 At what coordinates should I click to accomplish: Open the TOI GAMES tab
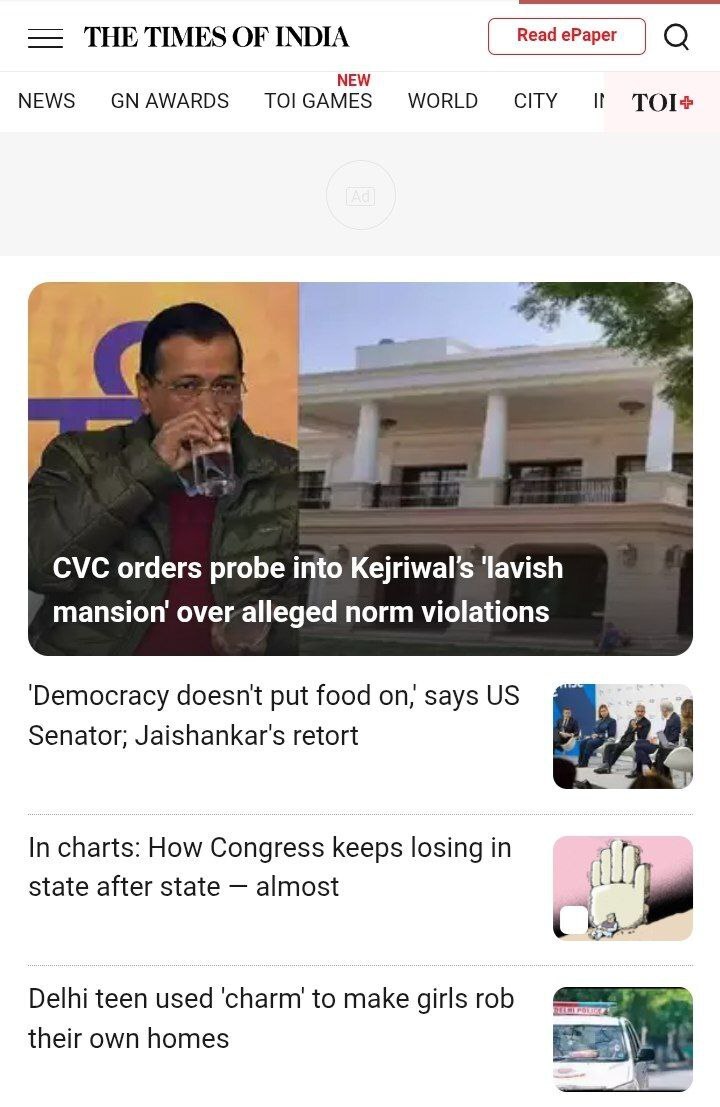(318, 101)
